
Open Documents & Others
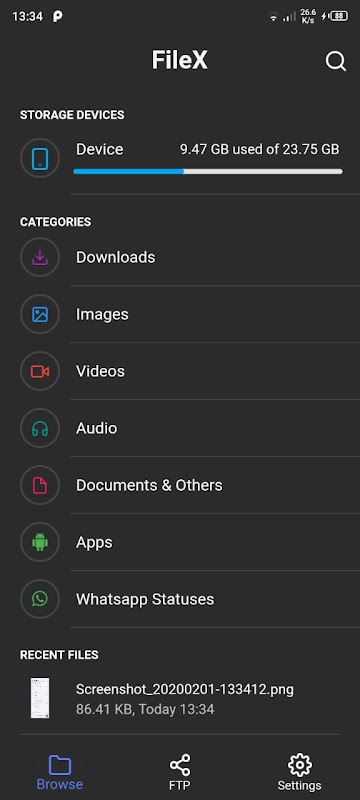pos(180,485)
